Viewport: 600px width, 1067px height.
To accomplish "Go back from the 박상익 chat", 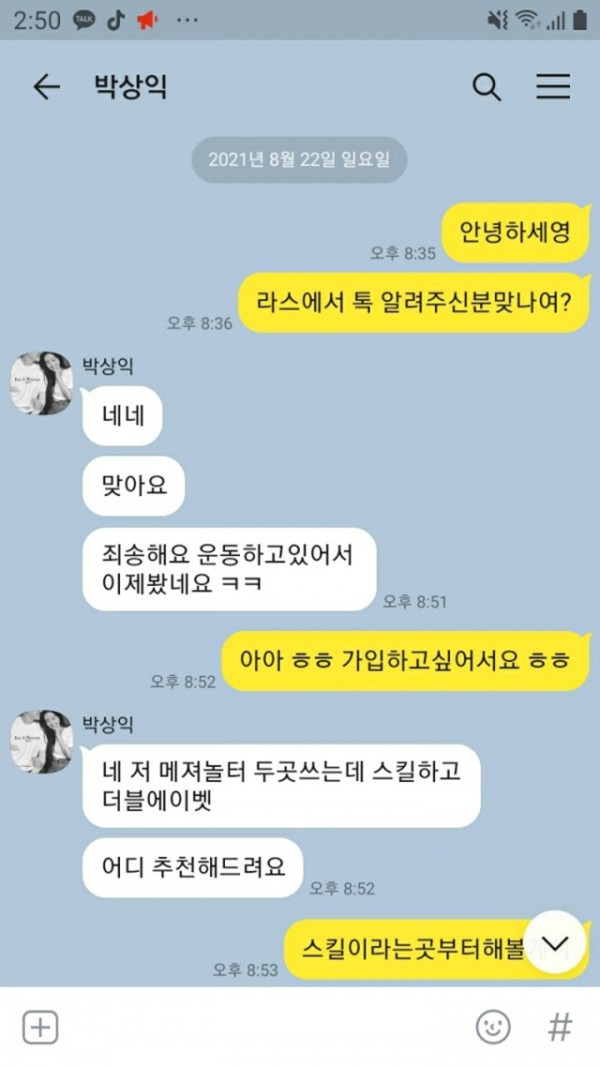I will pos(46,87).
